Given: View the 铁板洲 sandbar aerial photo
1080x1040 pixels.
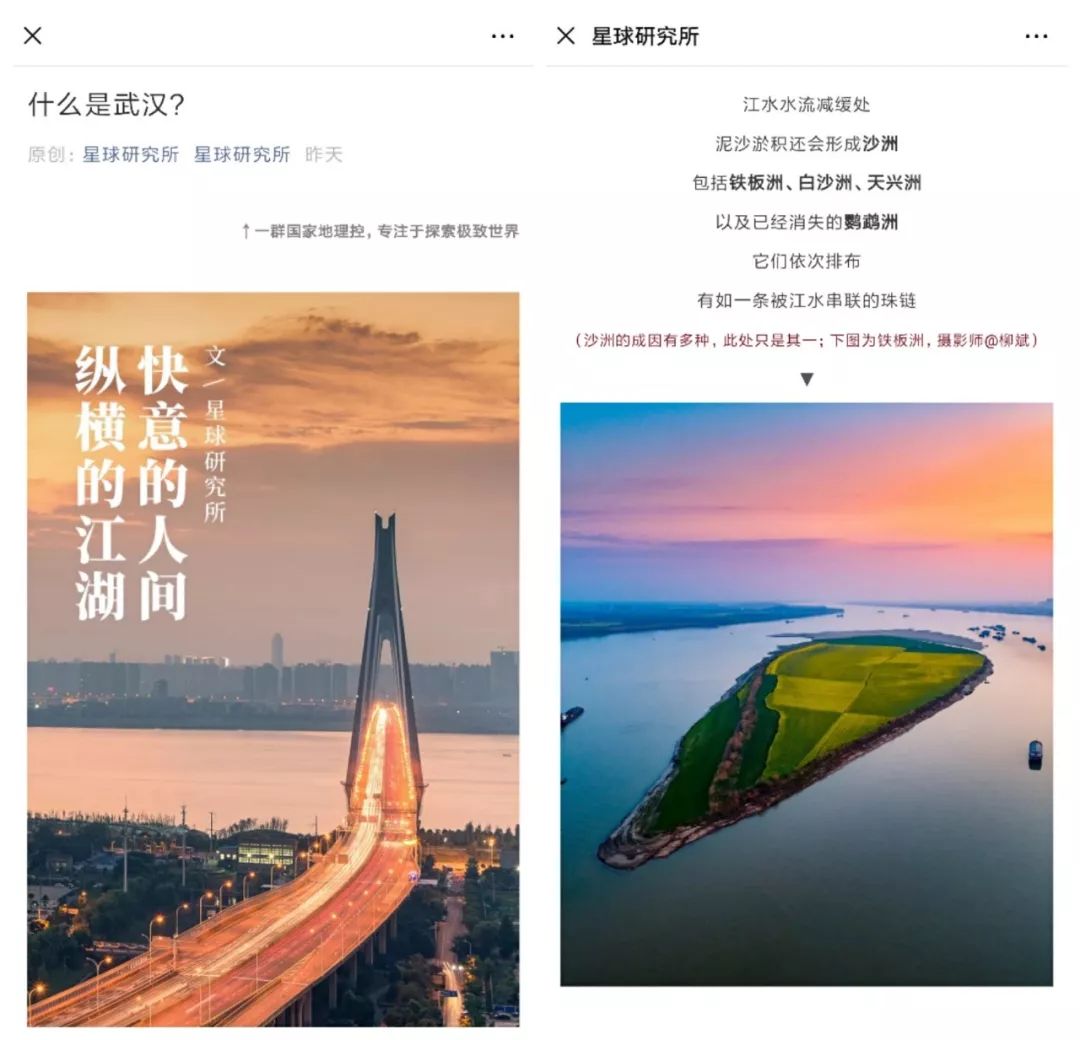Looking at the screenshot, I should tap(806, 693).
